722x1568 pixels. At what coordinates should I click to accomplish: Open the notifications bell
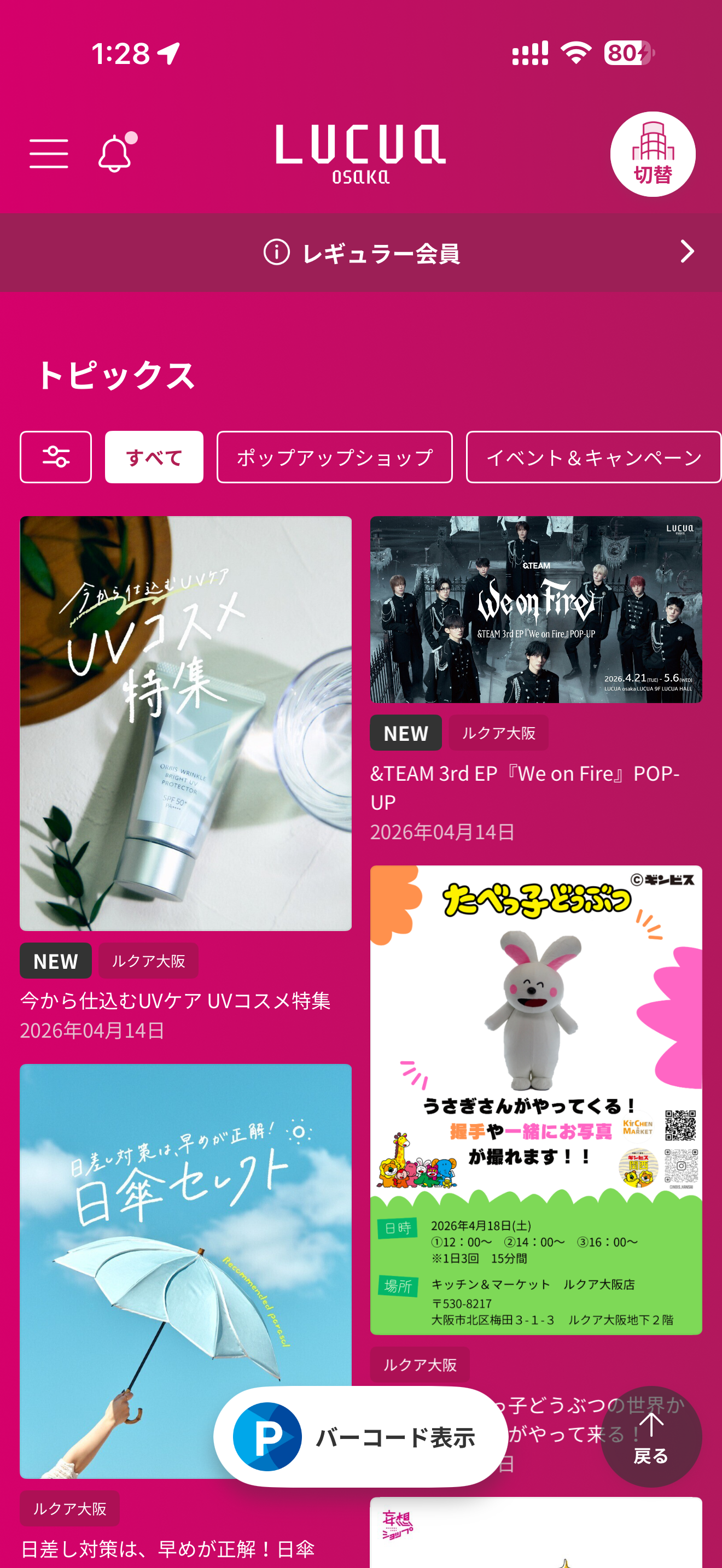pyautogui.click(x=115, y=153)
